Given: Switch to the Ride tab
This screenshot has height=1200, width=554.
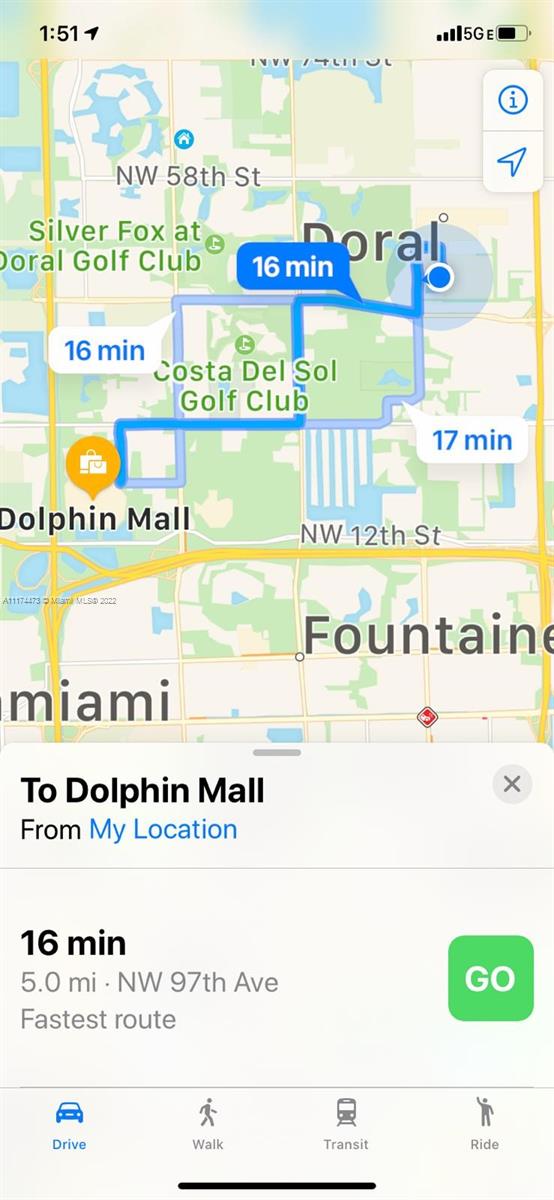Looking at the screenshot, I should coord(485,1124).
